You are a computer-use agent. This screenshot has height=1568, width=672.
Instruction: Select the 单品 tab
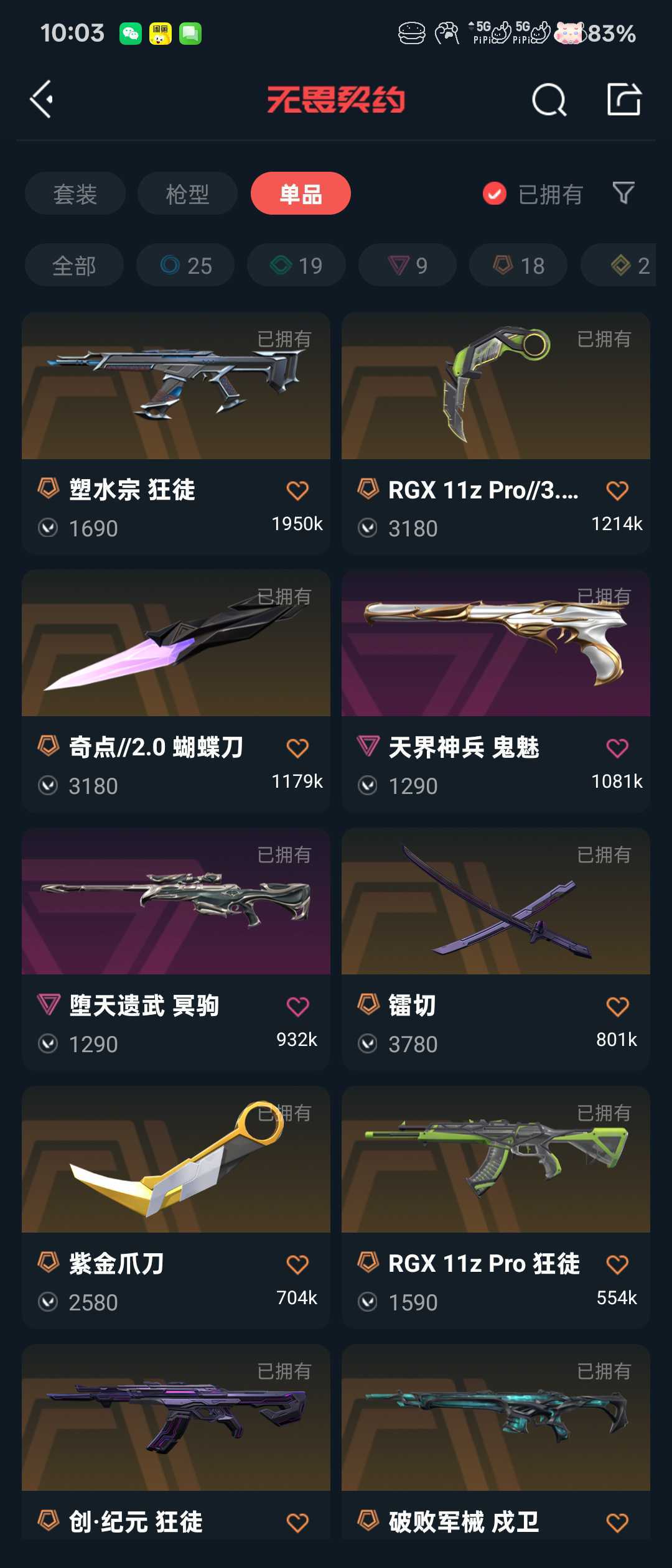[x=301, y=194]
